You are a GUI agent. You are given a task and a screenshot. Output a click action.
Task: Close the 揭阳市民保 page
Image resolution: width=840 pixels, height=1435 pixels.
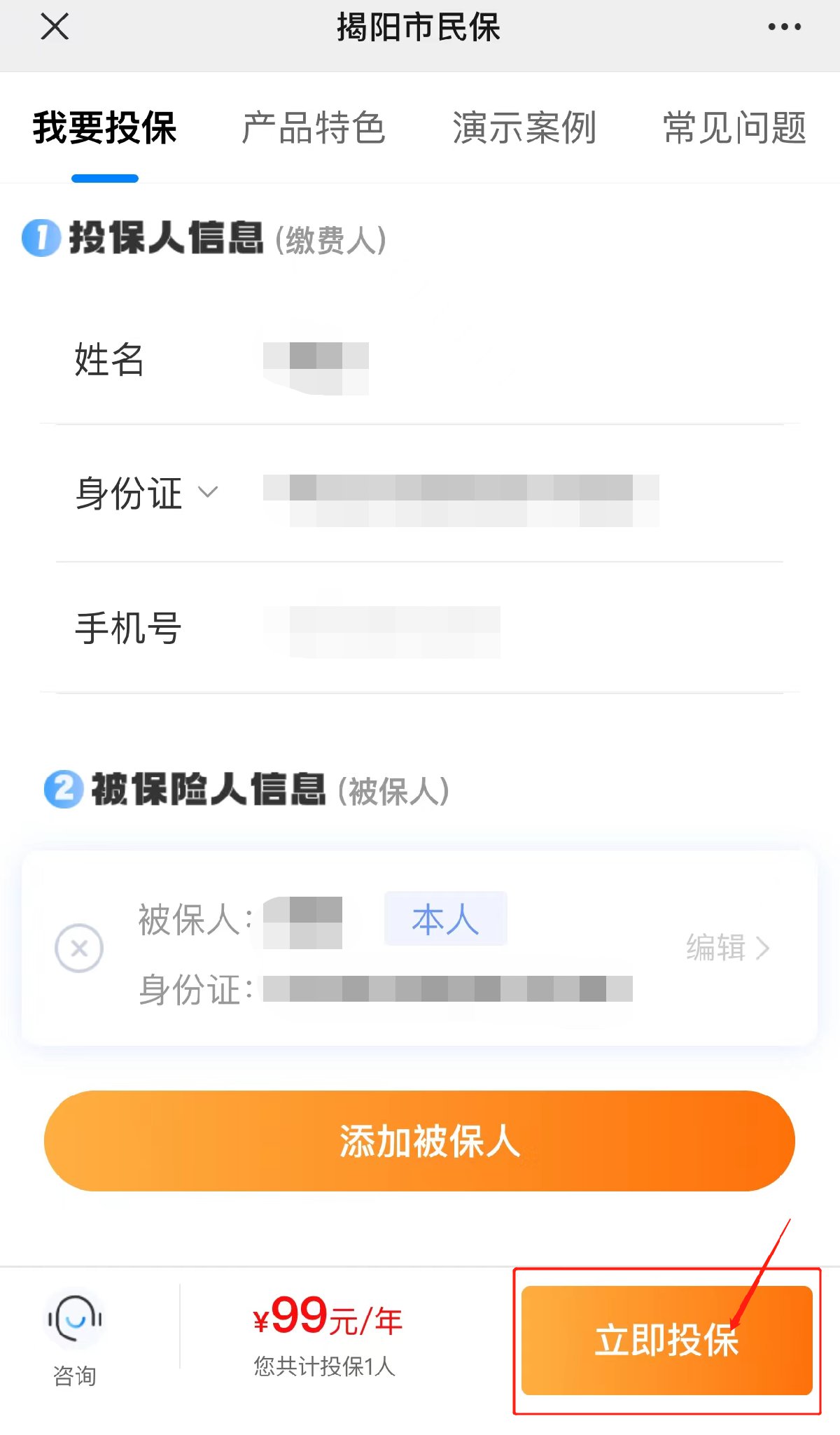pyautogui.click(x=55, y=28)
